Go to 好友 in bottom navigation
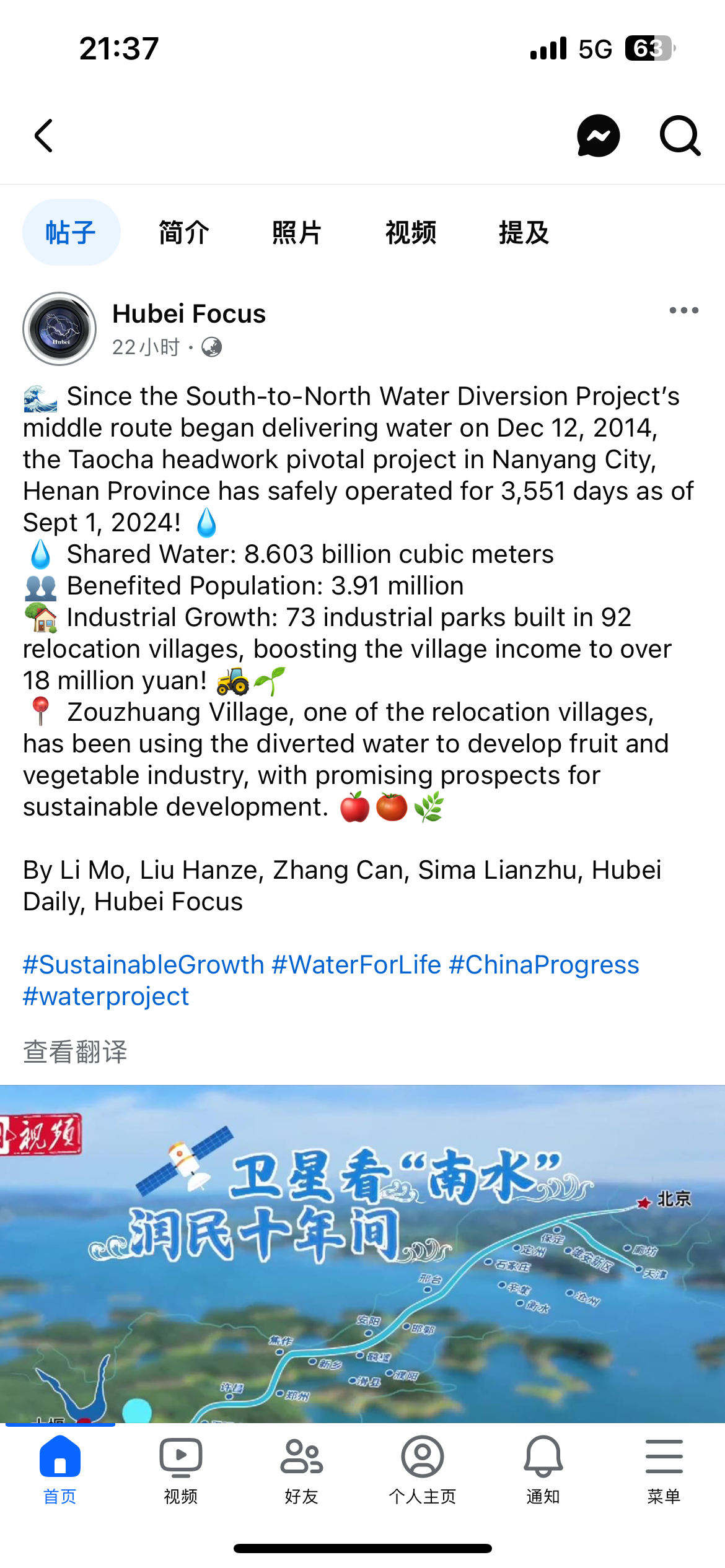Image resolution: width=725 pixels, height=1568 pixels. coord(301,1469)
